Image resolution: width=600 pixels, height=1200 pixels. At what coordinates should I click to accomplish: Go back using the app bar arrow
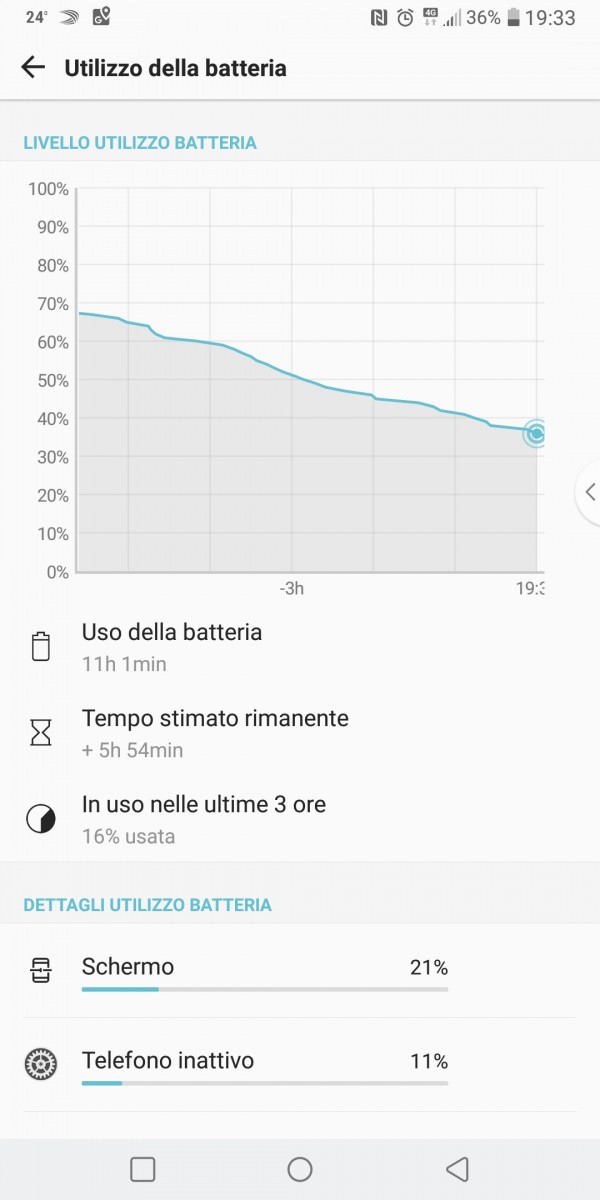[x=33, y=68]
